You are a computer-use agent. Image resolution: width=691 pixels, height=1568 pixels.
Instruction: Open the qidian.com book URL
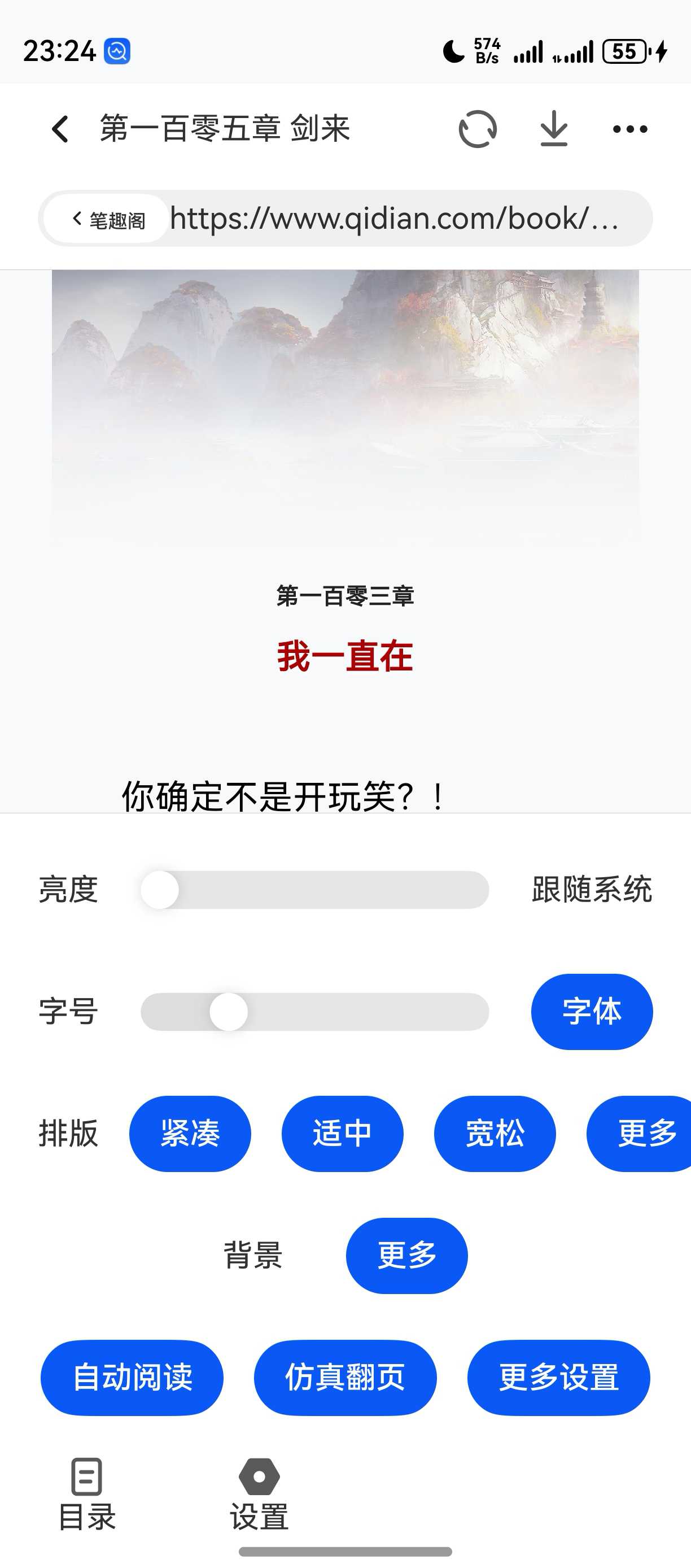[x=395, y=219]
